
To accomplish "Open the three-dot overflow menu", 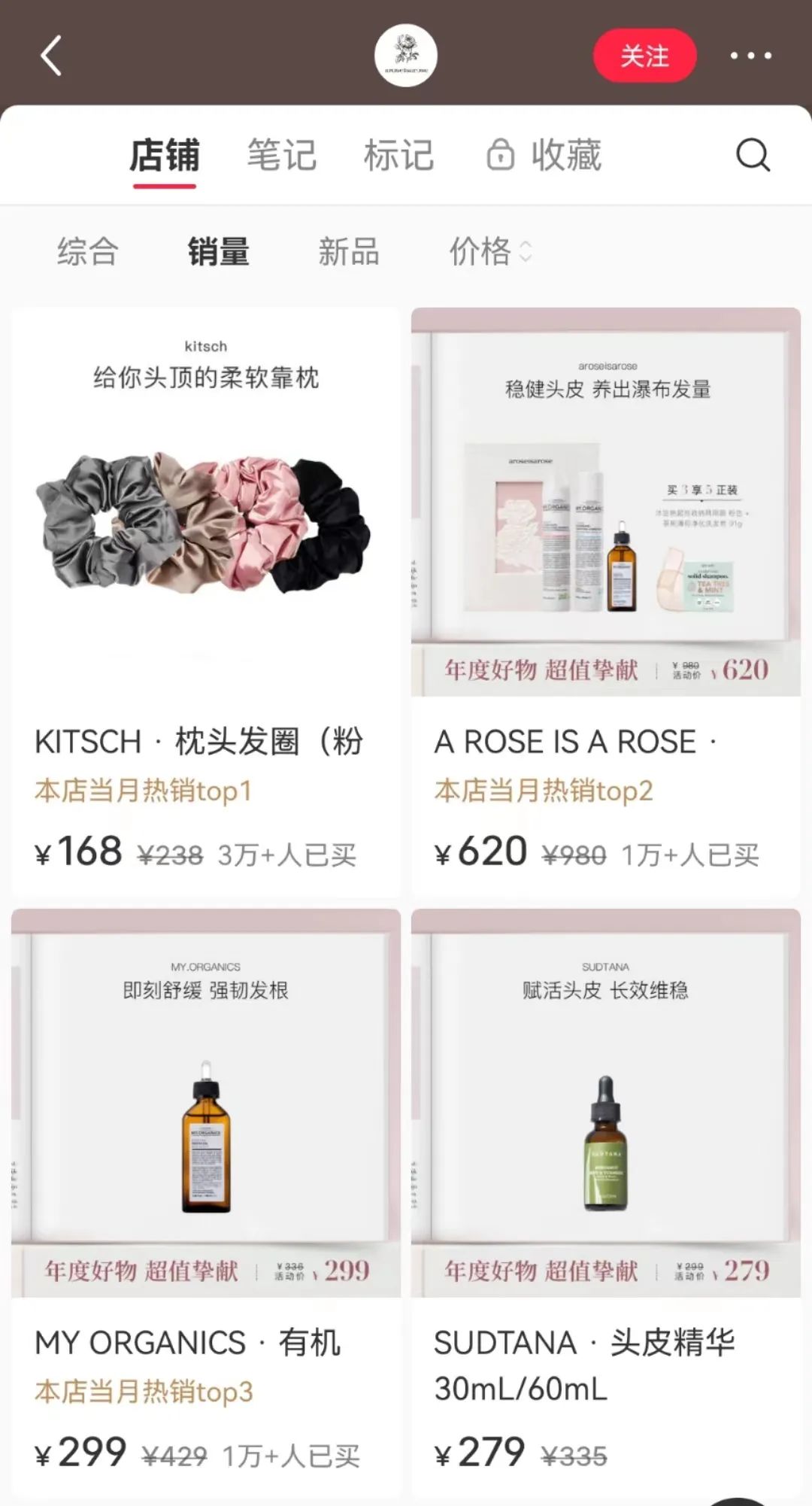I will [750, 56].
